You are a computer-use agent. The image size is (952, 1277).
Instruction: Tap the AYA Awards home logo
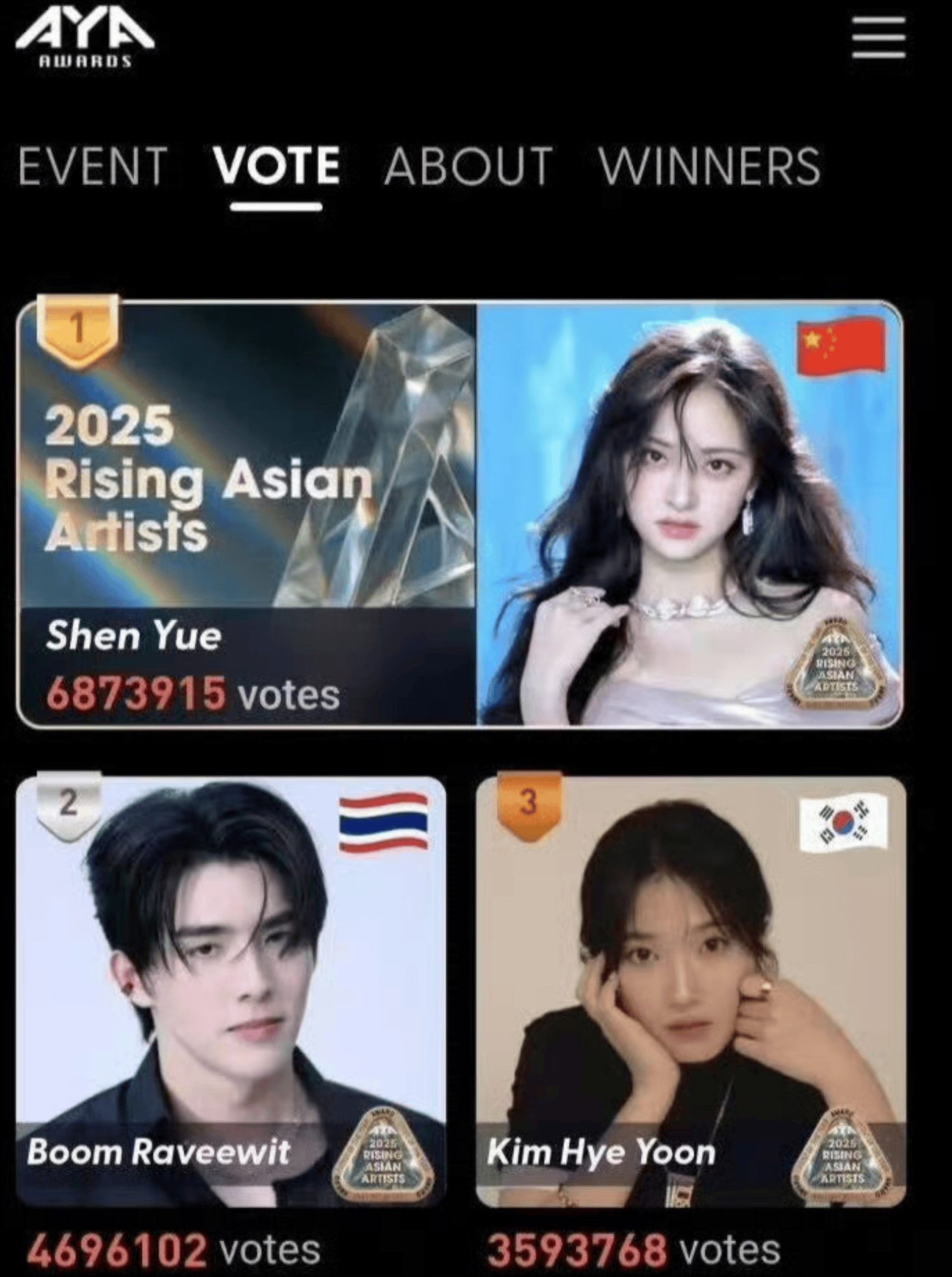coord(85,40)
